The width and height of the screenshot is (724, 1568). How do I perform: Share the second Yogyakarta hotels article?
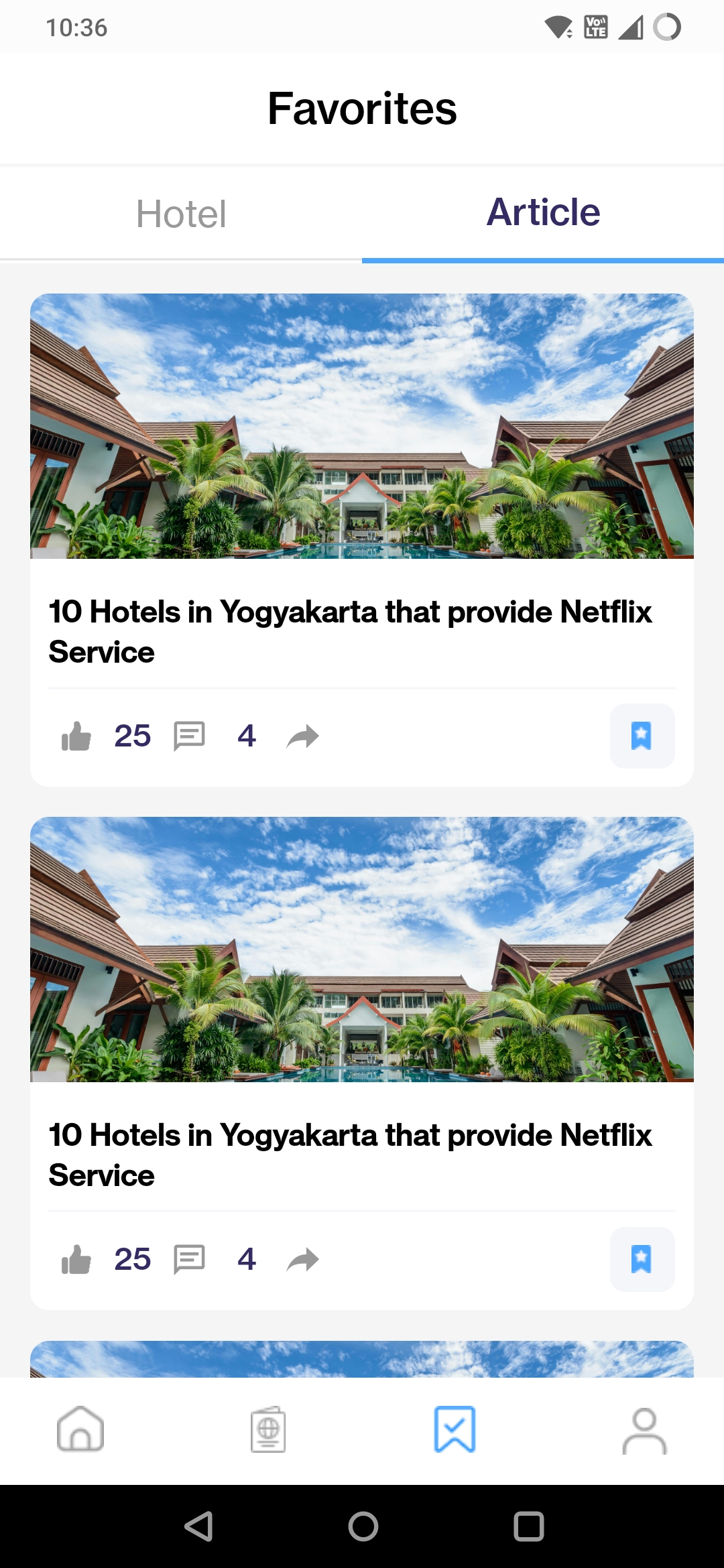coord(303,1260)
